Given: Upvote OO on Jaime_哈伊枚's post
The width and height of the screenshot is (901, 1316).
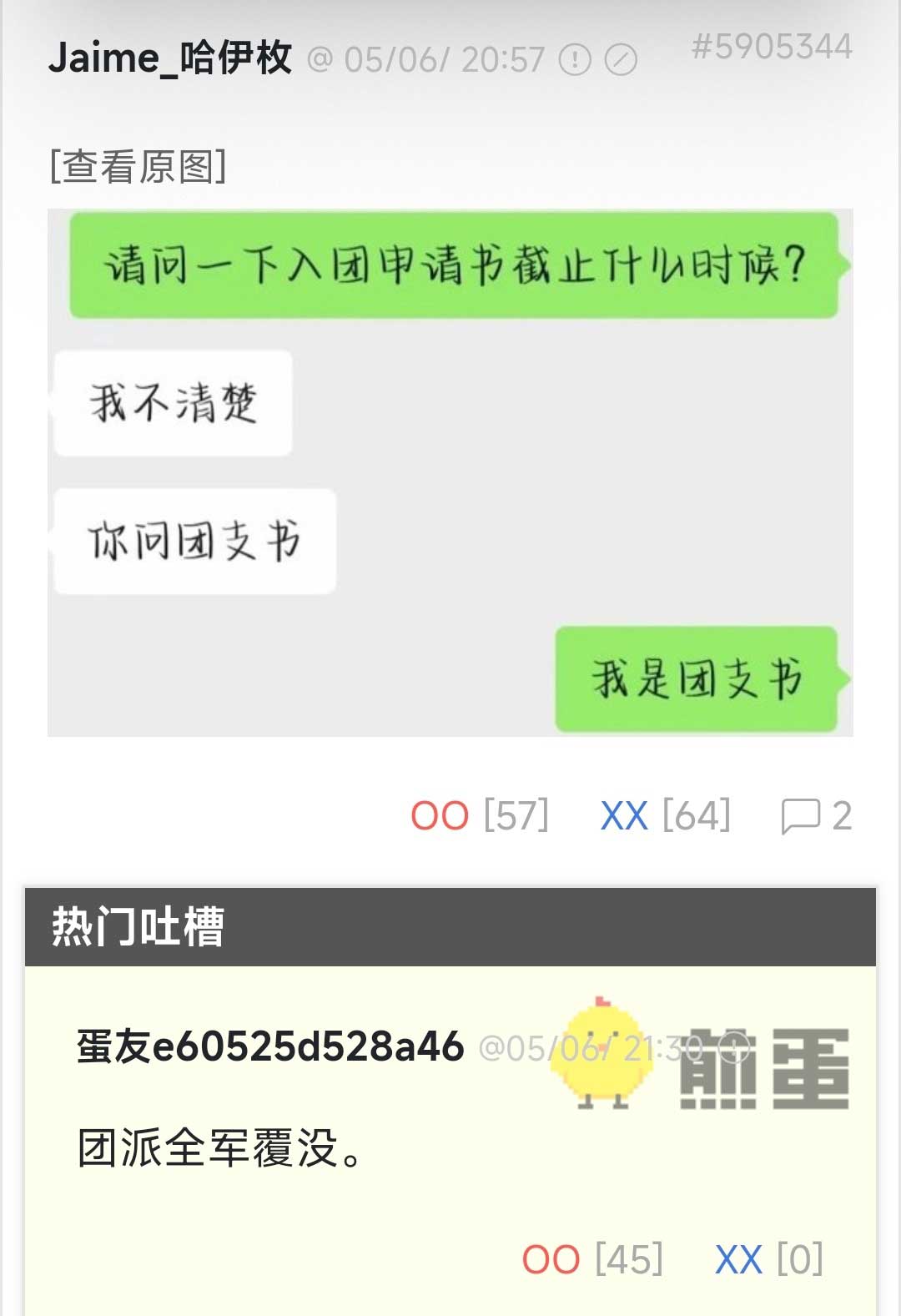Looking at the screenshot, I should [440, 815].
